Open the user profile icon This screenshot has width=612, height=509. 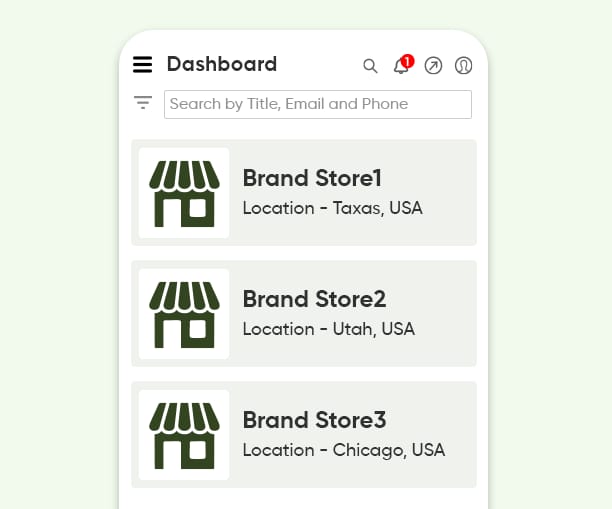(463, 66)
